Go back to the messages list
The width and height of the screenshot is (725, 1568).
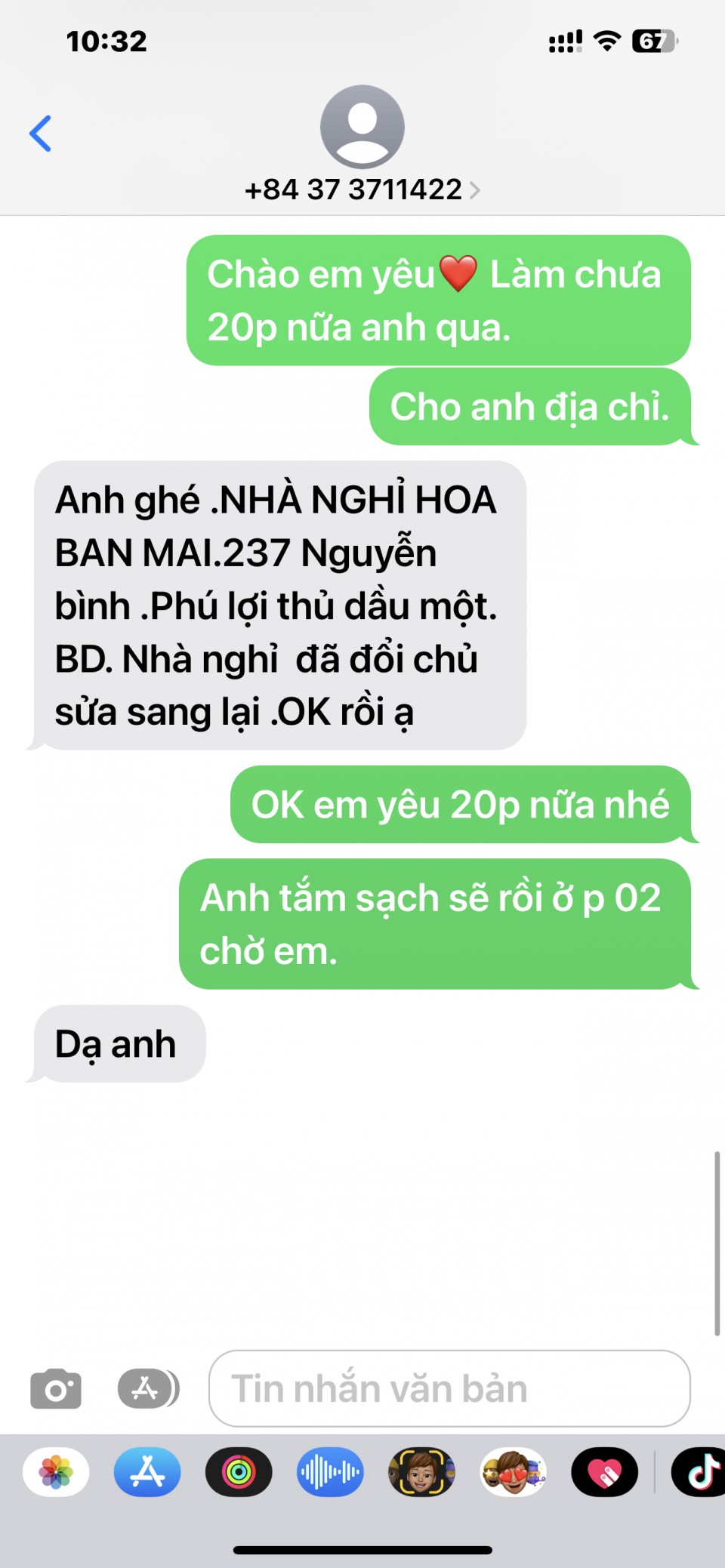40,134
